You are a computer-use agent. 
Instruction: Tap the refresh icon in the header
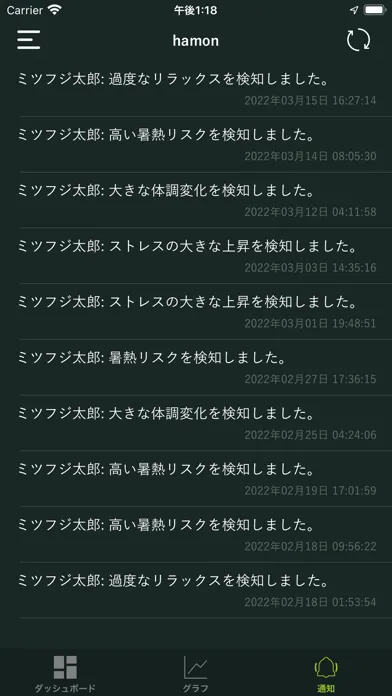pos(358,40)
